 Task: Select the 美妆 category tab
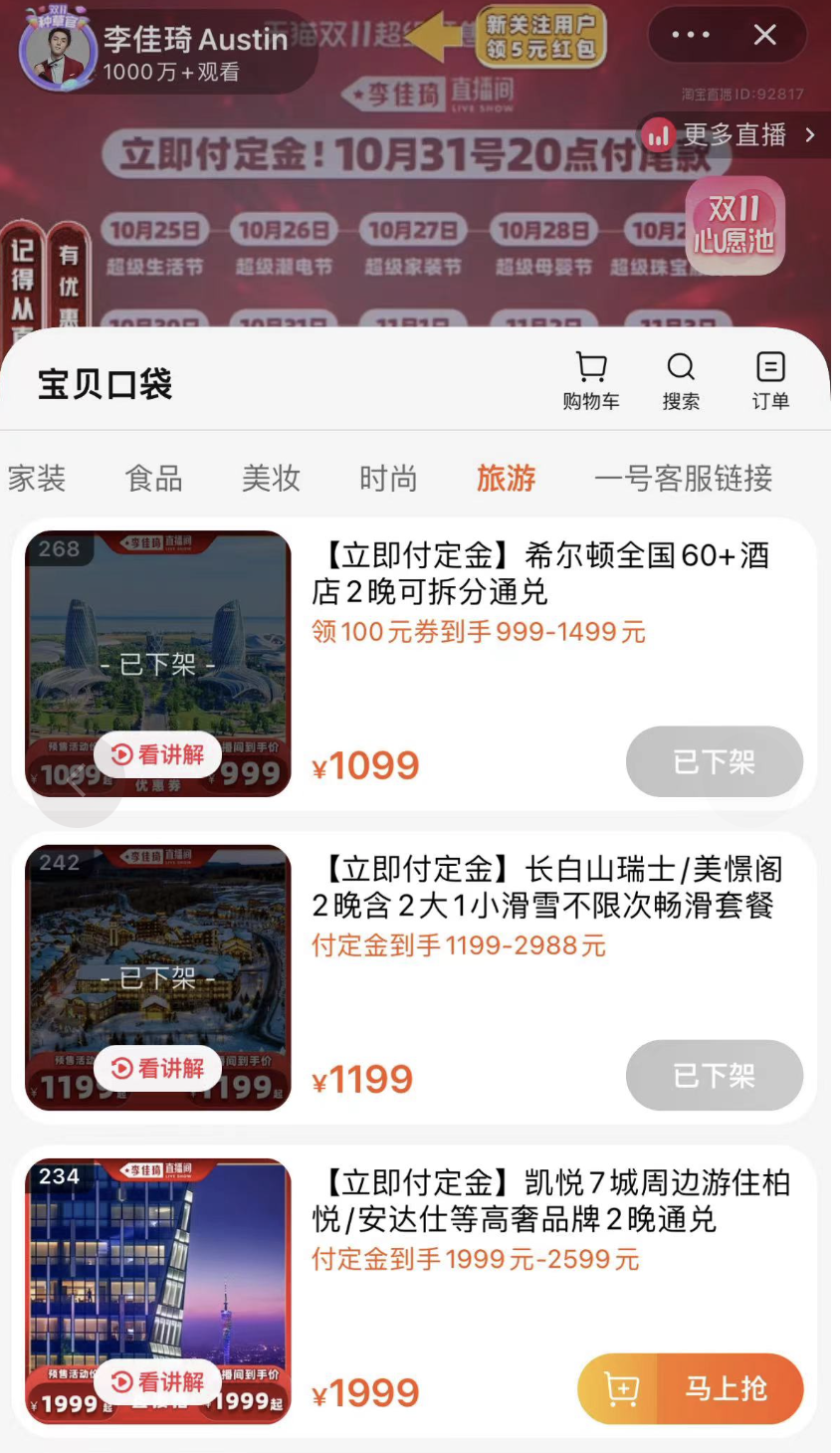pyautogui.click(x=271, y=479)
